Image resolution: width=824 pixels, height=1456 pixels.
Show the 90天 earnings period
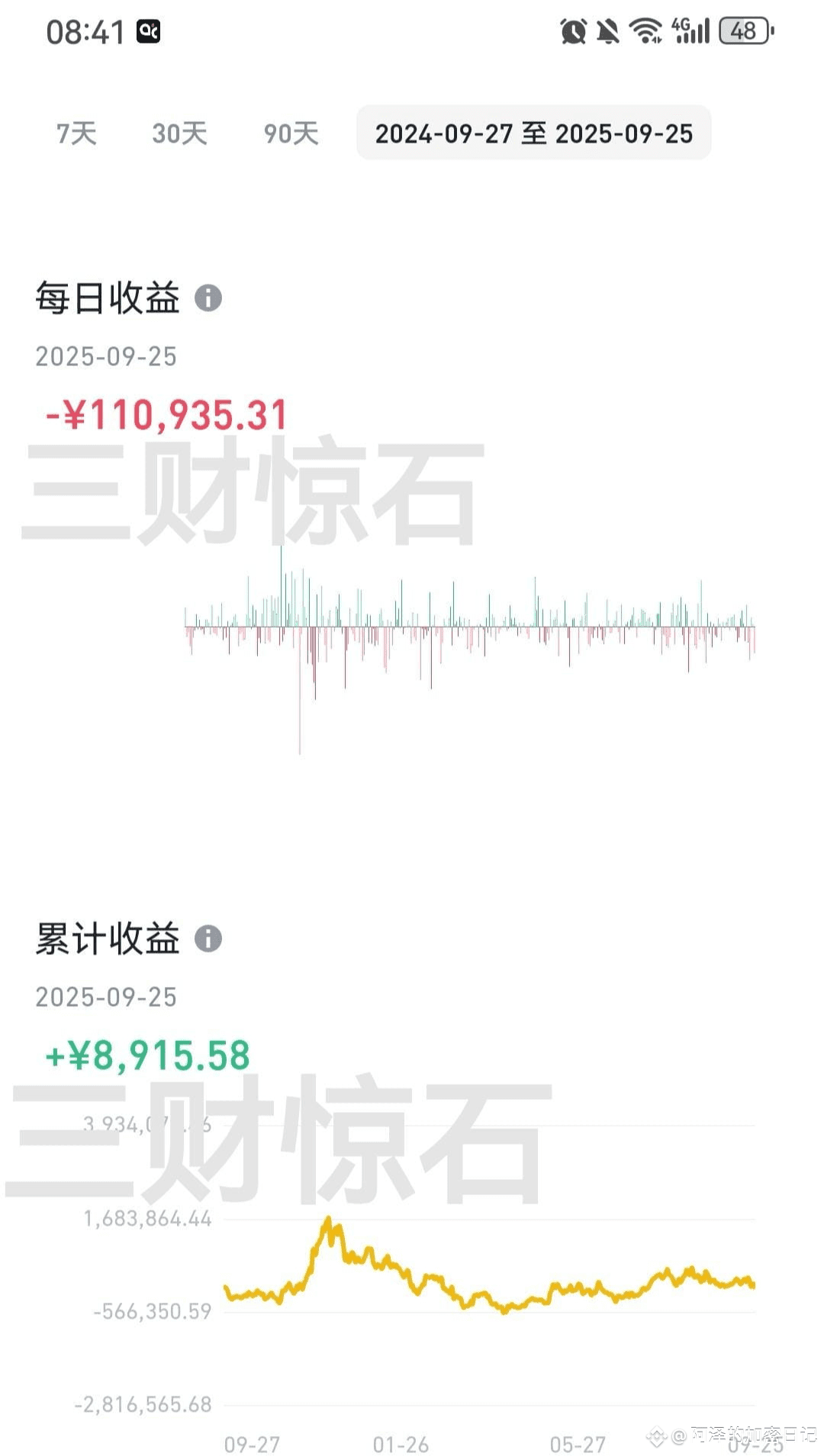(x=291, y=133)
